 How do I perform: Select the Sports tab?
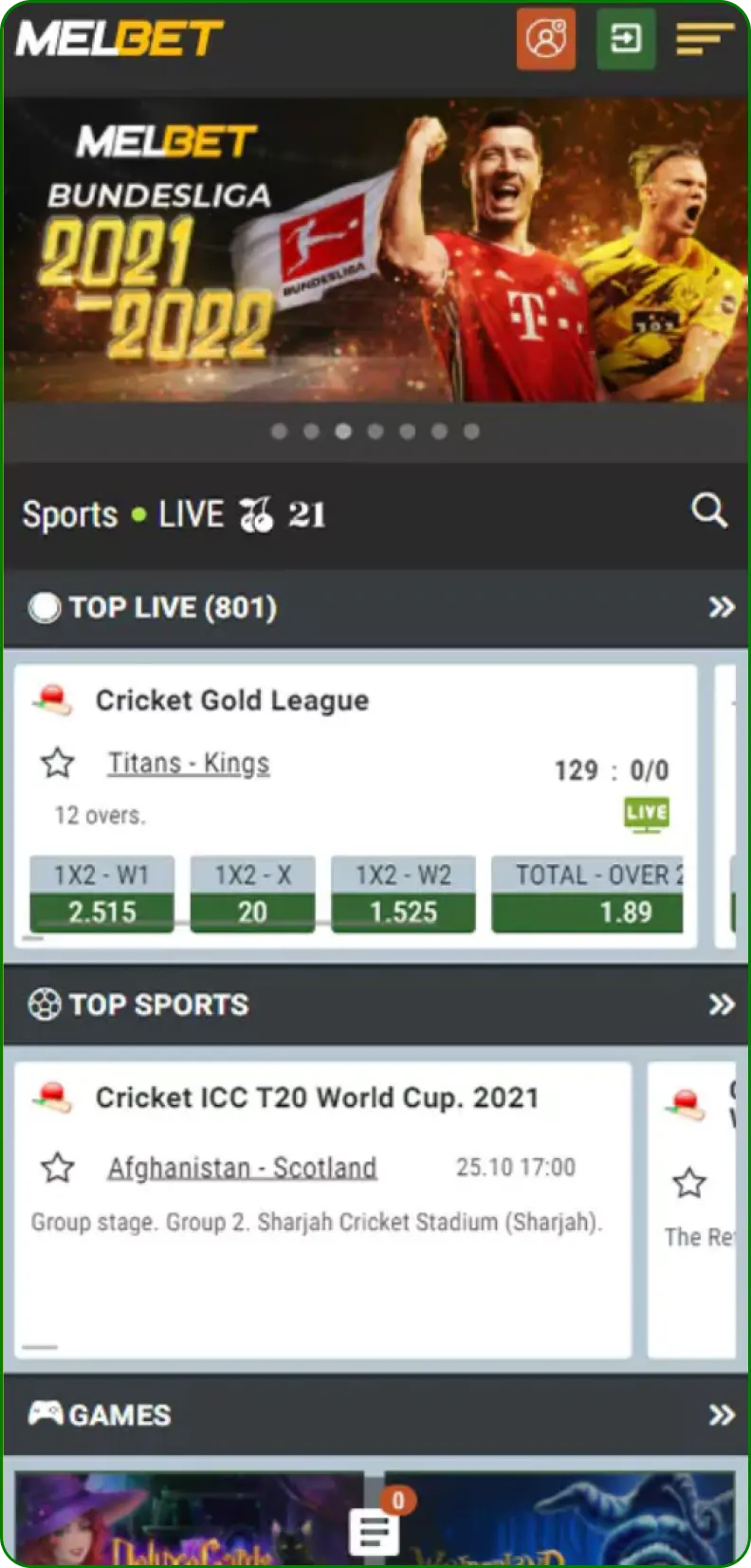pos(69,513)
